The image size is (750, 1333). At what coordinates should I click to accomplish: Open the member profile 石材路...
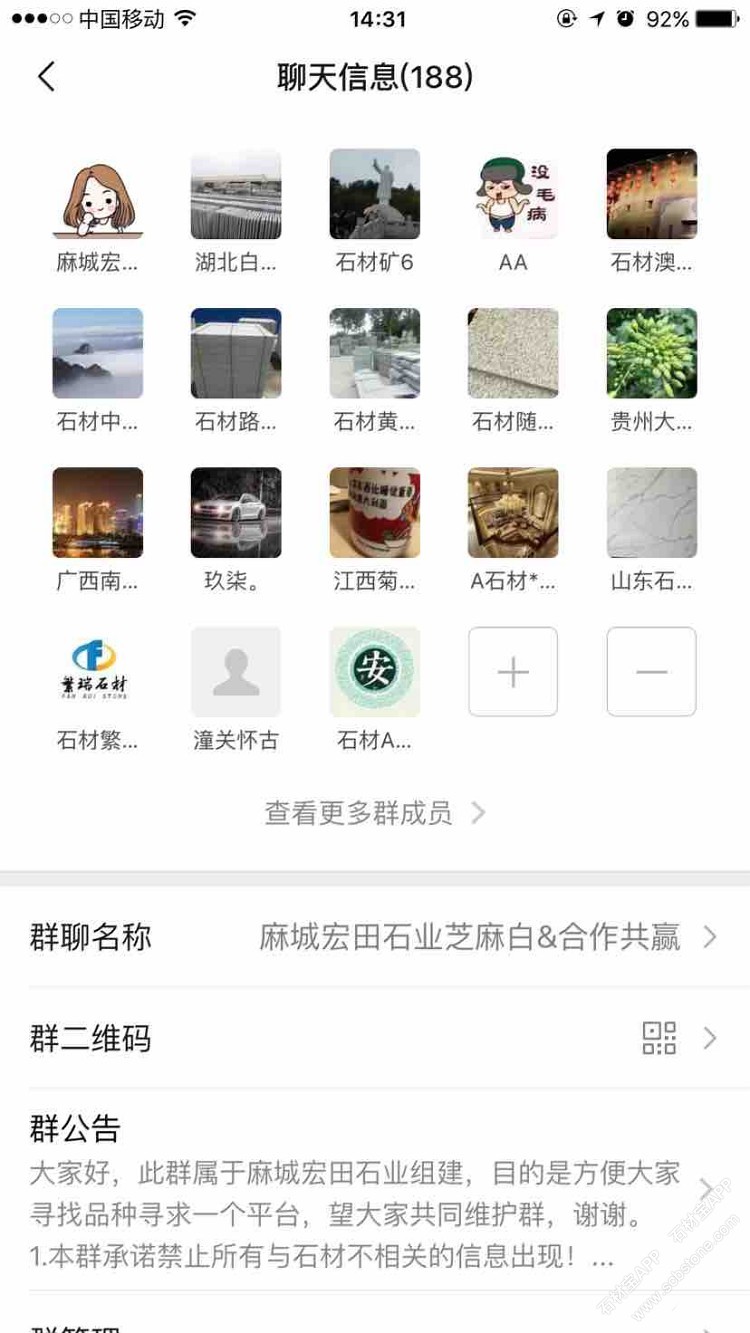[236, 353]
